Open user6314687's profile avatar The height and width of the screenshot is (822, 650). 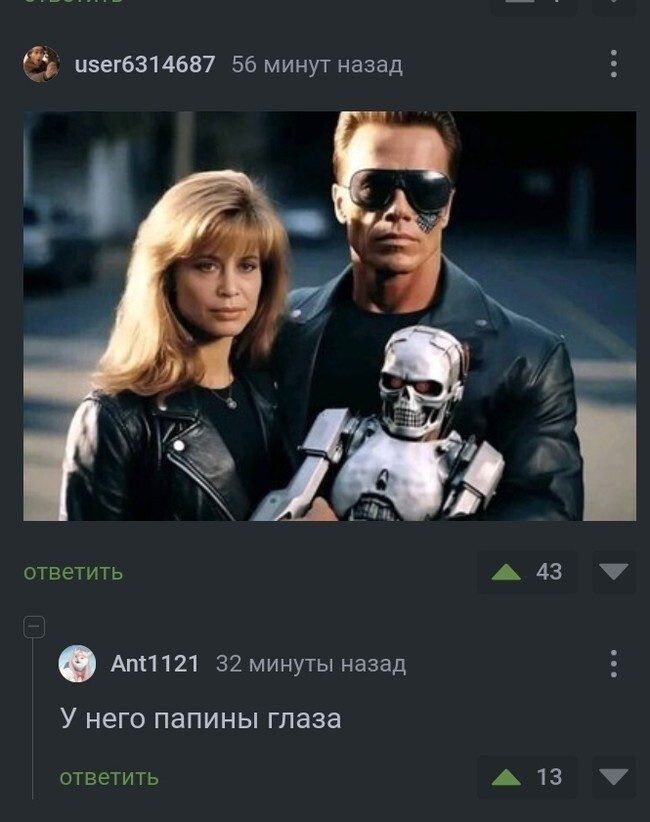click(x=41, y=65)
